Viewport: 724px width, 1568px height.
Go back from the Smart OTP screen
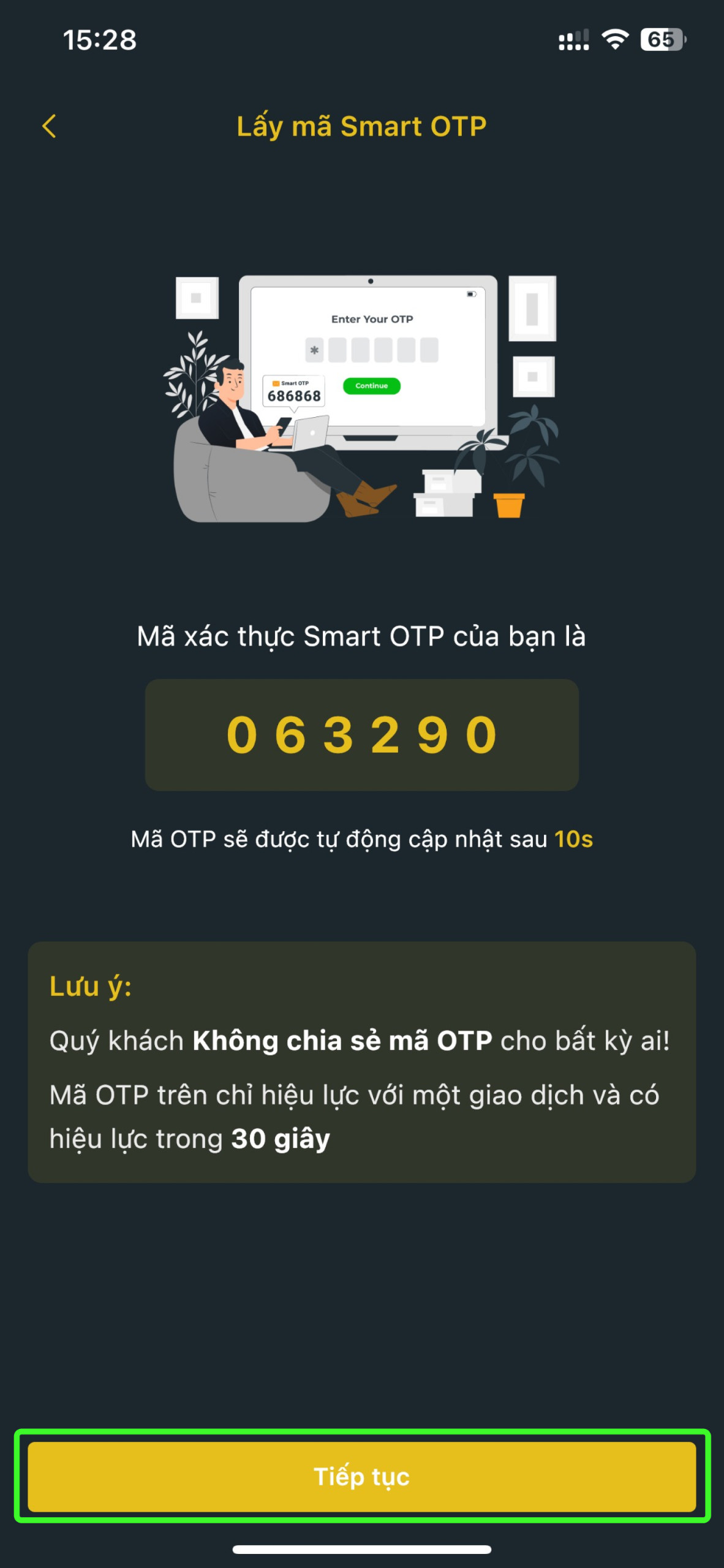pos(49,126)
